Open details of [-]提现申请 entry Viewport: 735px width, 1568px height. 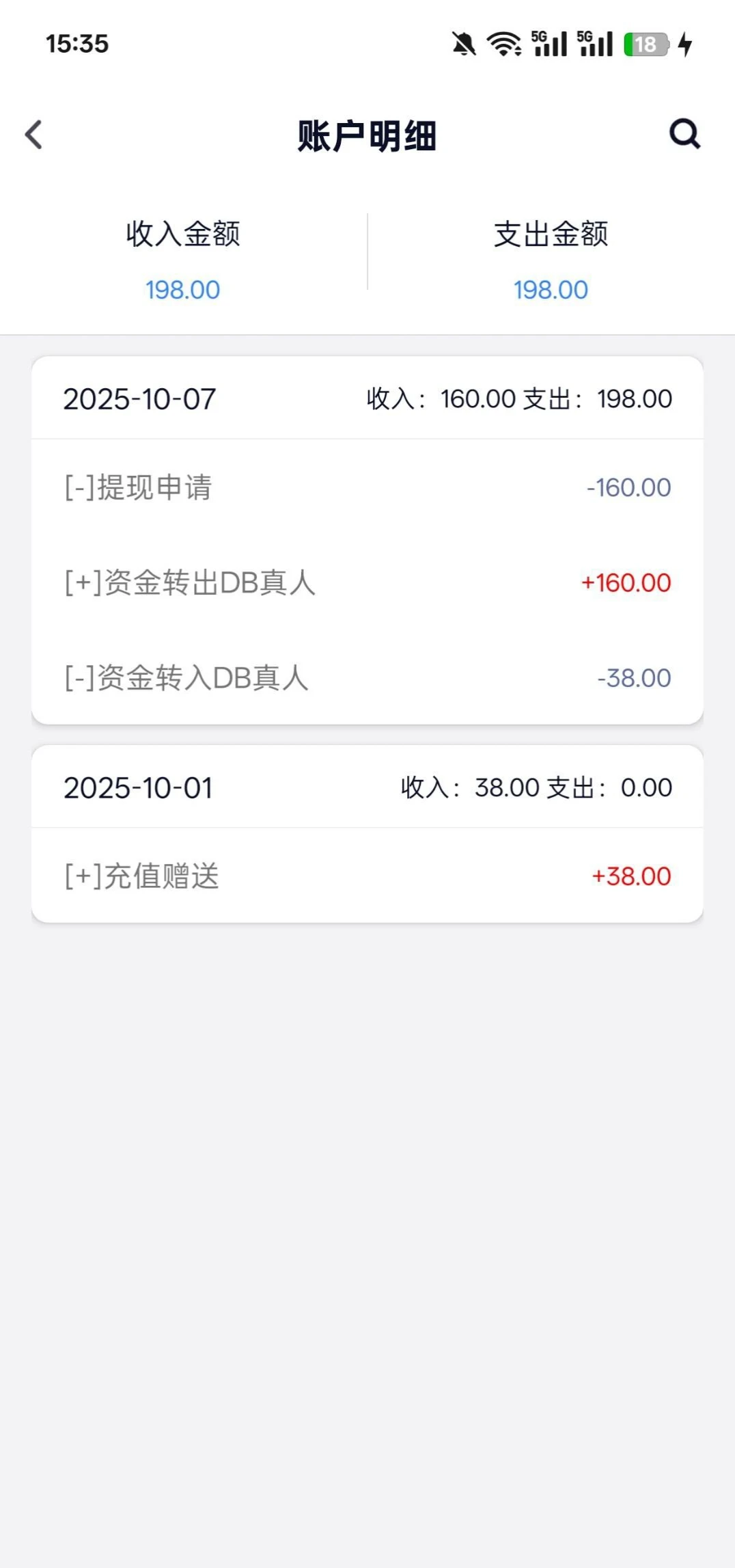click(x=137, y=487)
